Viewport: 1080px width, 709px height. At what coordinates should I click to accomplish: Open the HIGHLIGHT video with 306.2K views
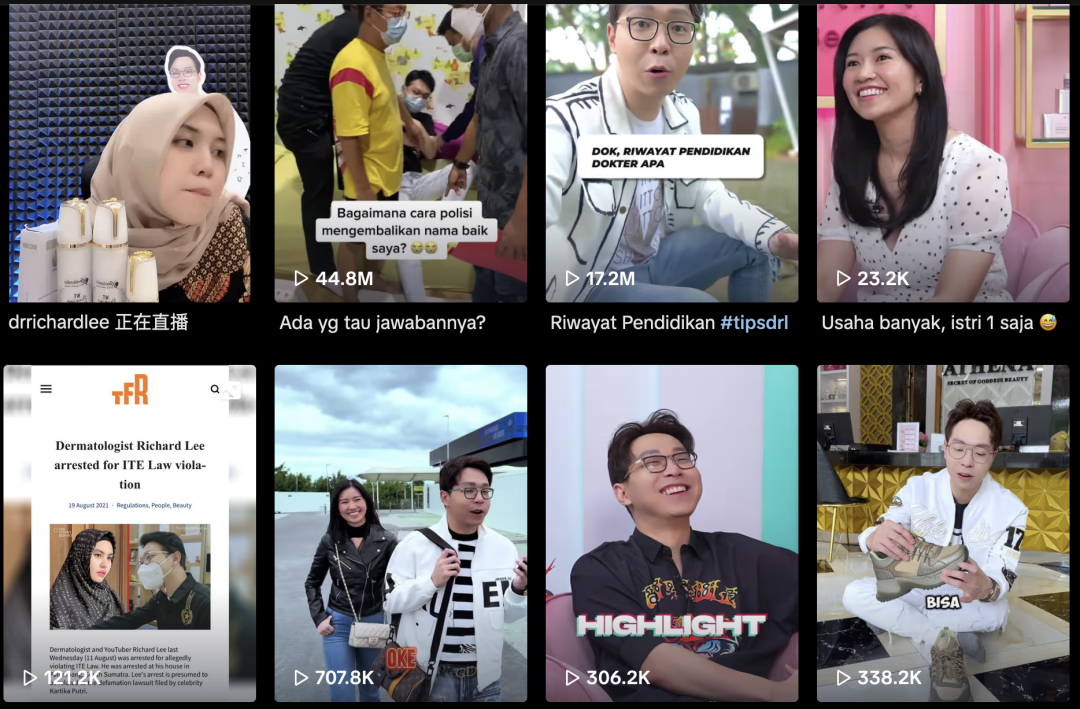(671, 532)
